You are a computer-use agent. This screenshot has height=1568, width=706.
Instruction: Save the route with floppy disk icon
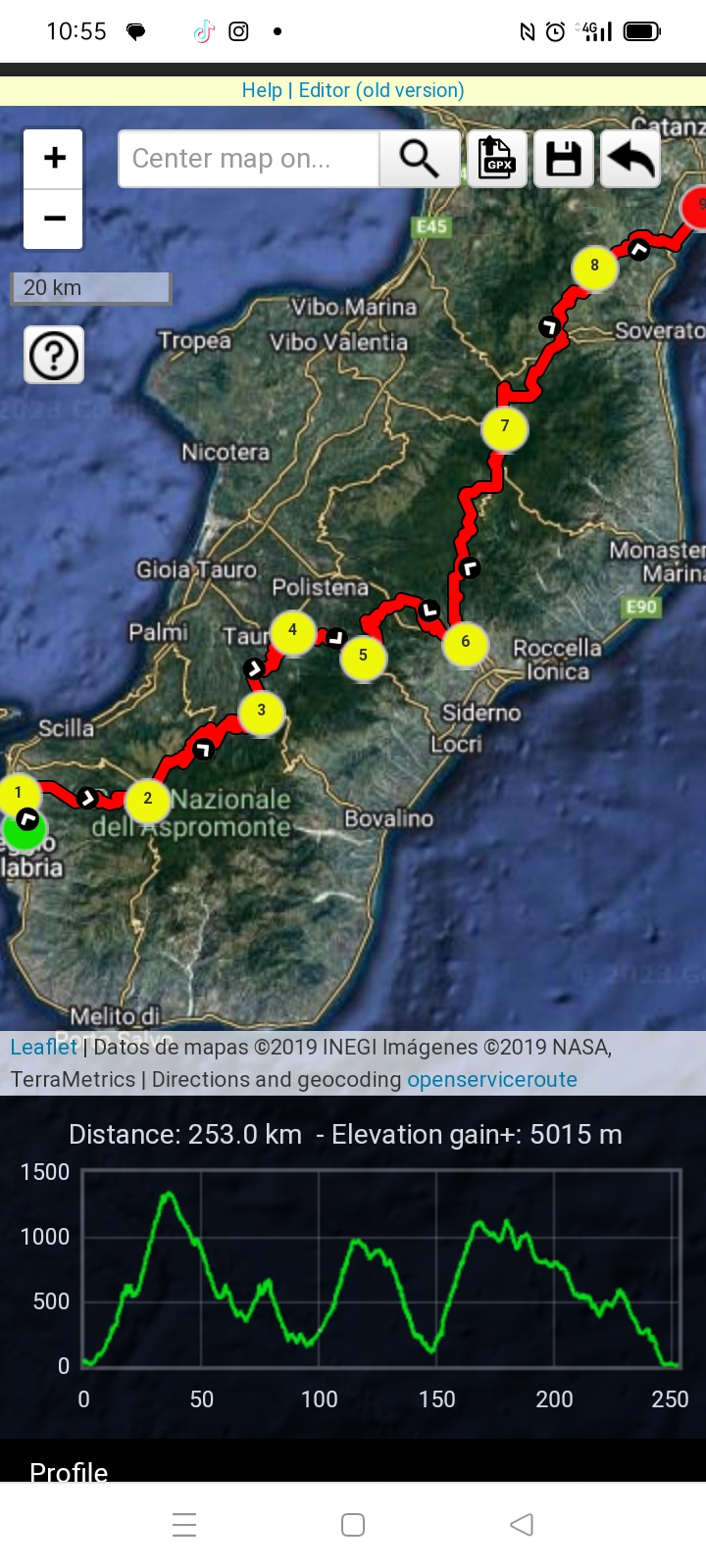pos(564,159)
